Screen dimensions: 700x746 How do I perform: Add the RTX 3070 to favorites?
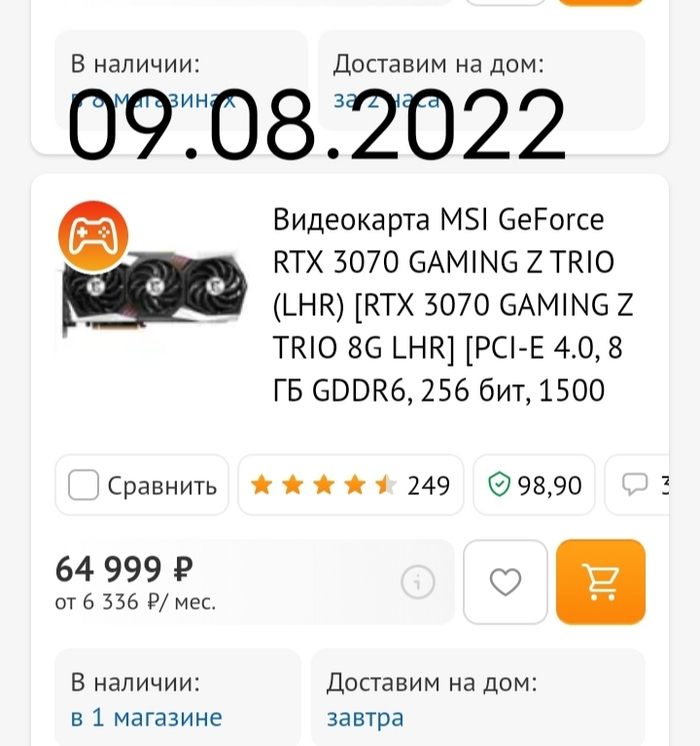coord(505,582)
